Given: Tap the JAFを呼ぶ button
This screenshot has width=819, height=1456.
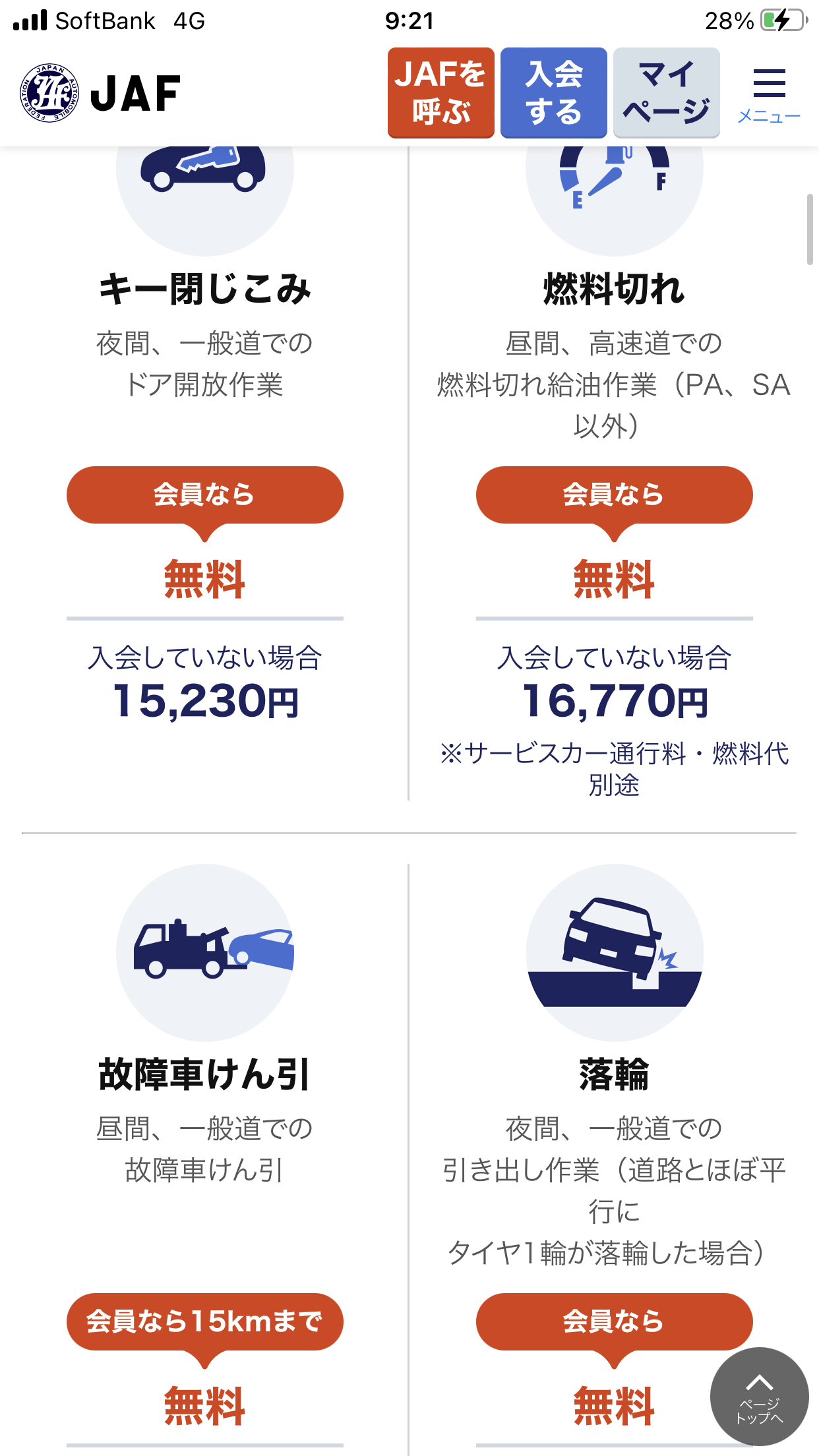Looking at the screenshot, I should click(440, 92).
